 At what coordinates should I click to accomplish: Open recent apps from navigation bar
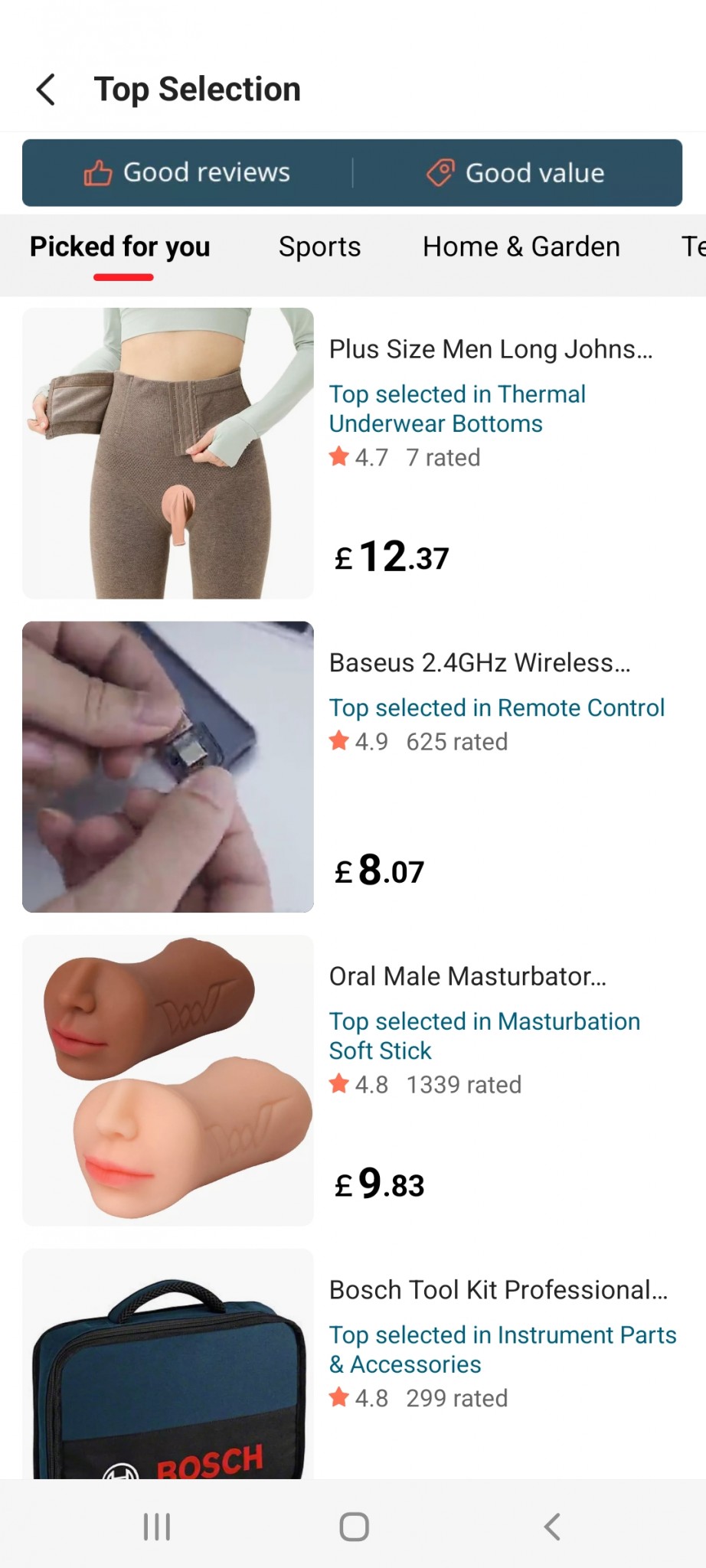pyautogui.click(x=157, y=1527)
